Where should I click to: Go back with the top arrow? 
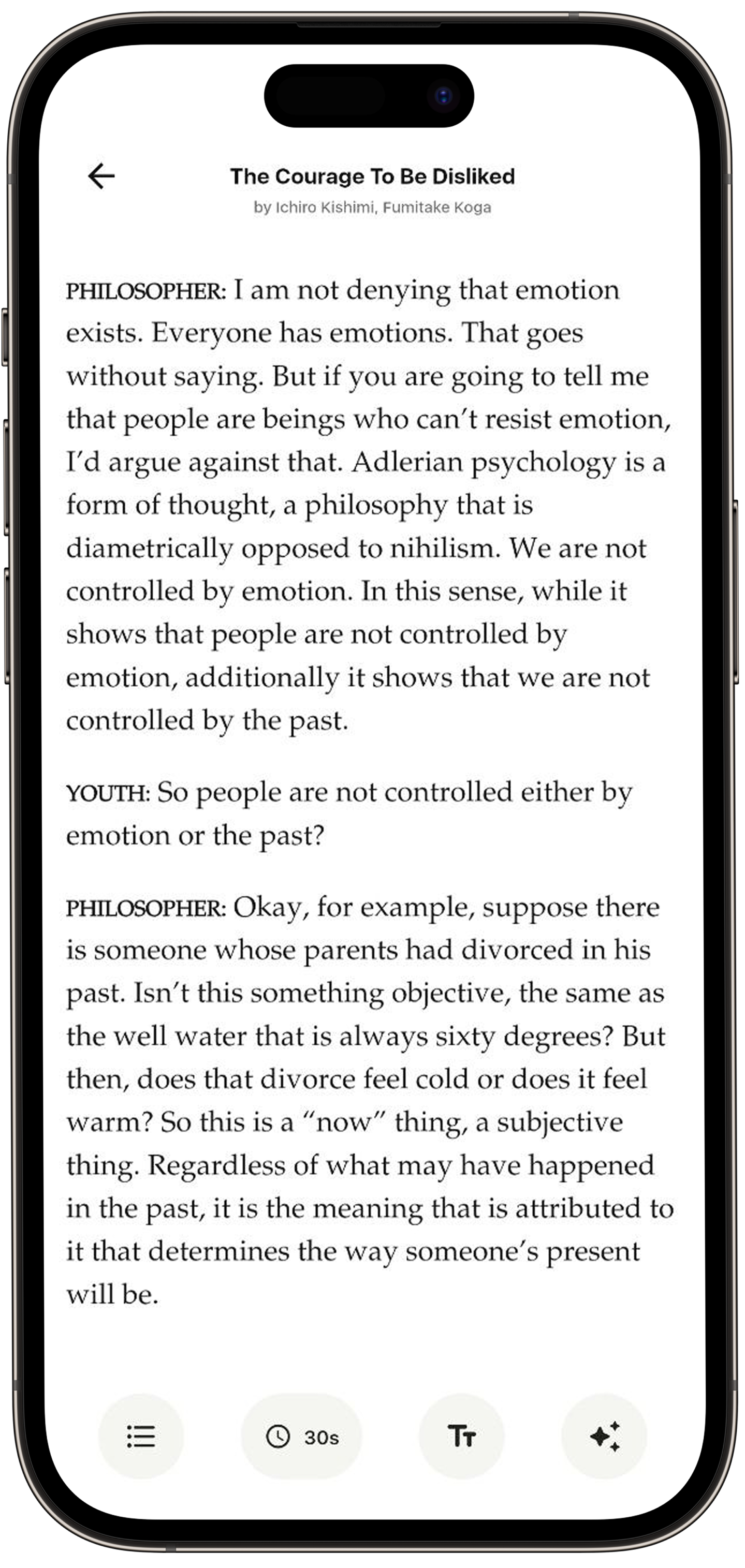click(101, 176)
